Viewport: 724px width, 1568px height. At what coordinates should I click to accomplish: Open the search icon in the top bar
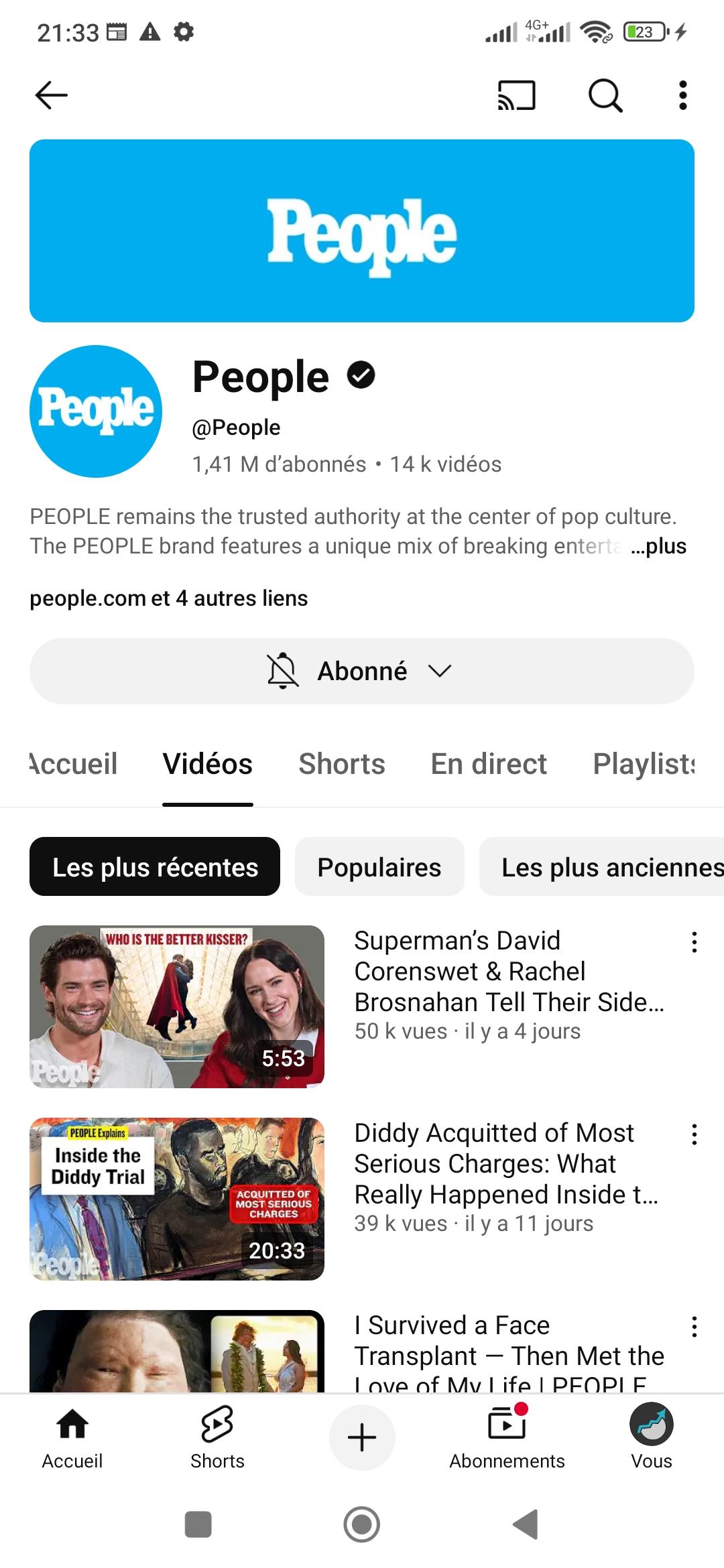[x=605, y=95]
